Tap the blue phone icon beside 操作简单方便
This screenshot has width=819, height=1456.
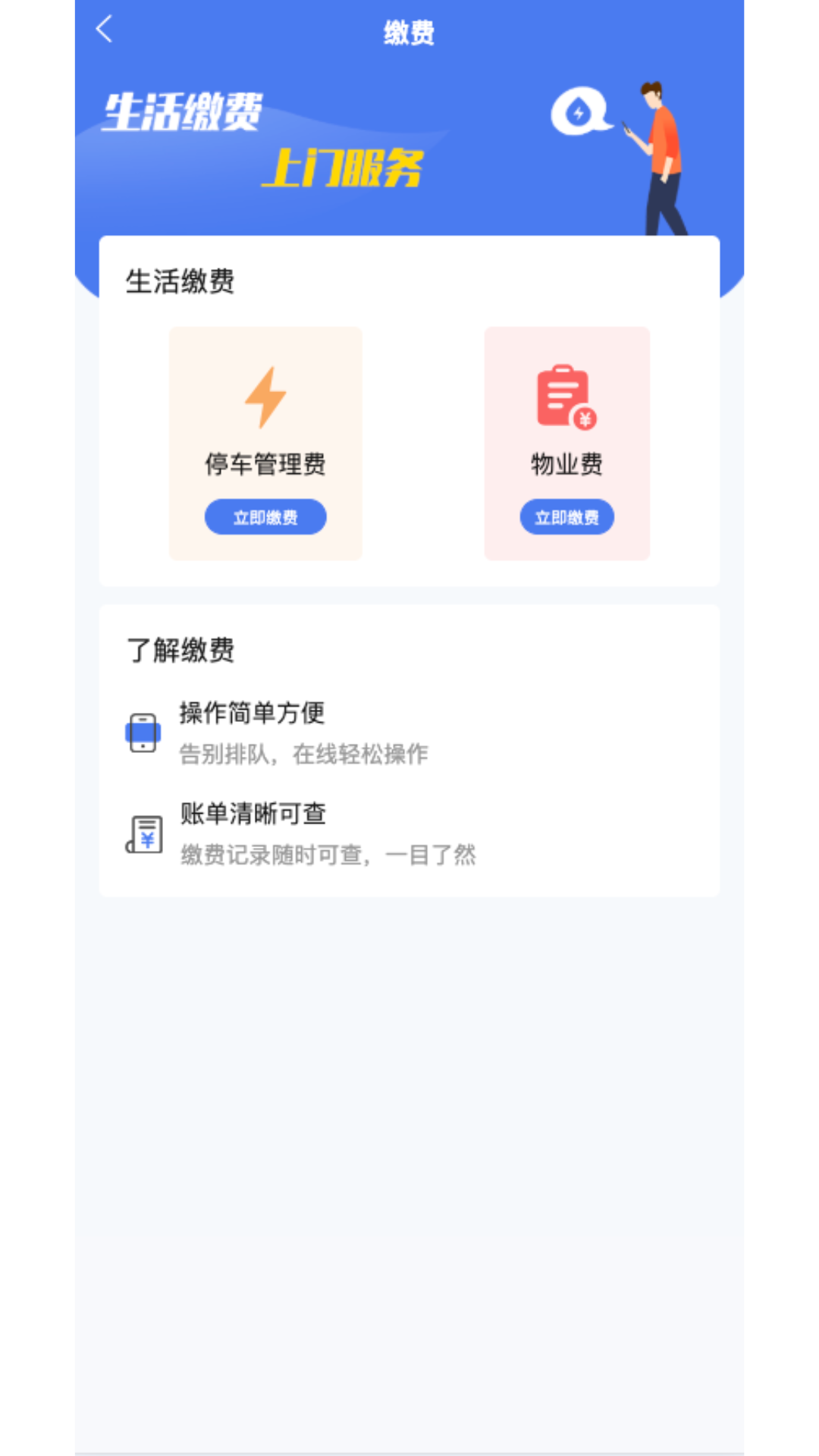(x=143, y=730)
